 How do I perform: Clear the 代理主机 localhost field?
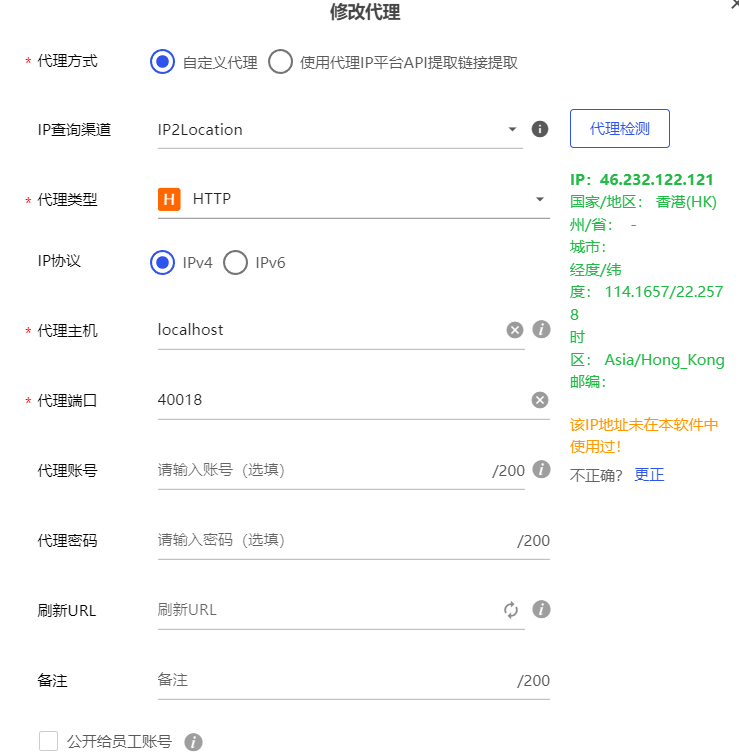pos(515,329)
